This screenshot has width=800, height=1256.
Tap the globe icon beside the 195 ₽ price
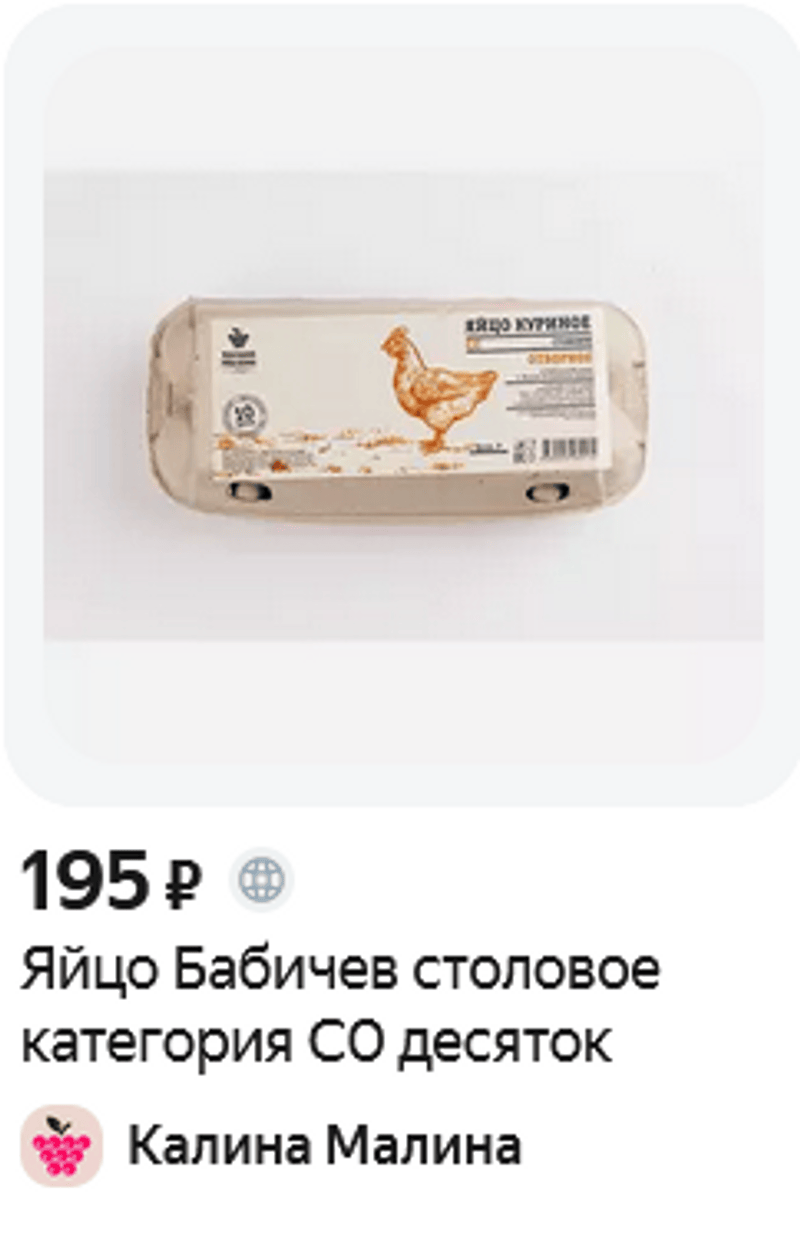click(261, 881)
